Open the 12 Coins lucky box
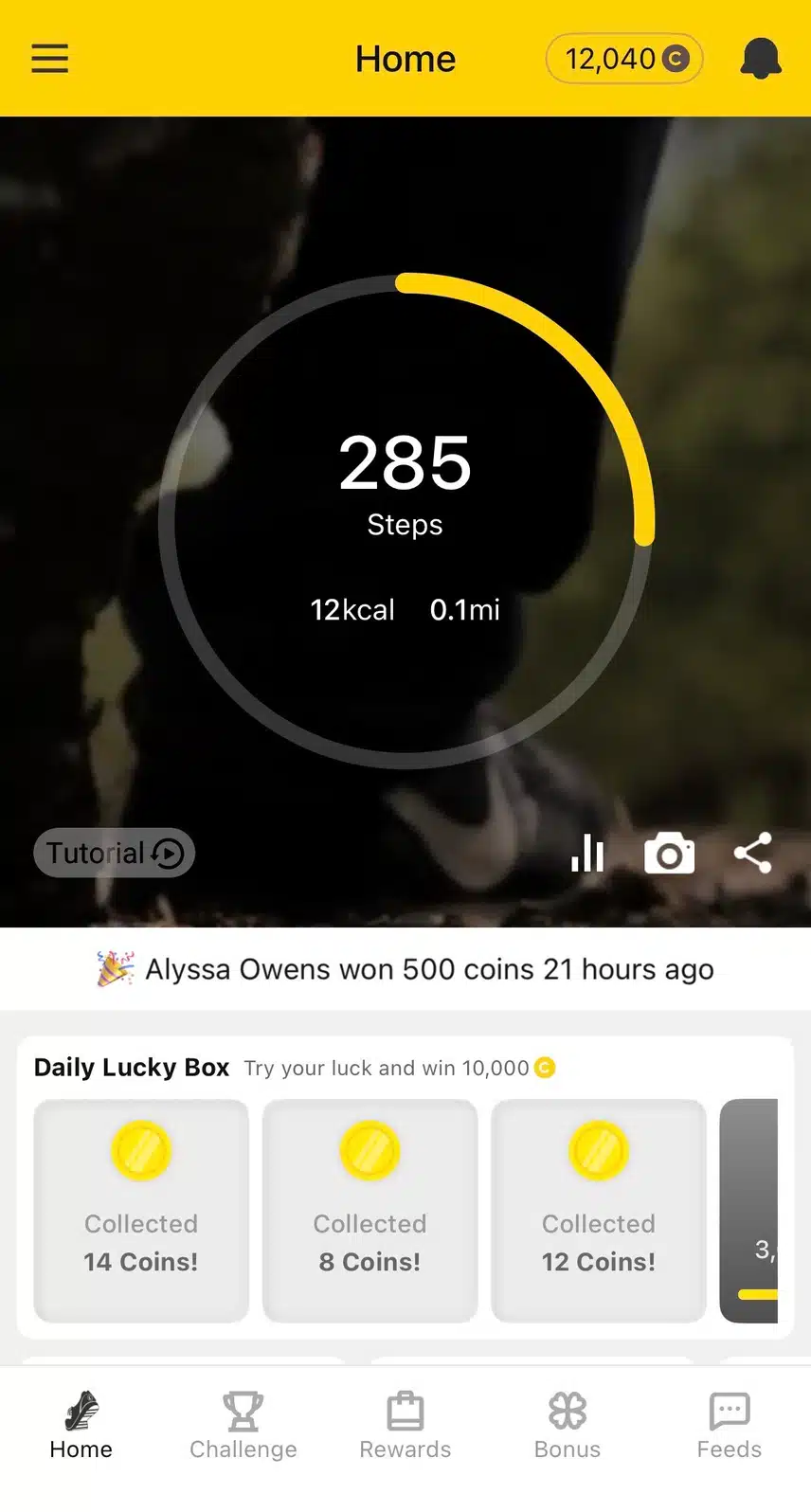Viewport: 811px width, 1512px height. click(599, 1210)
